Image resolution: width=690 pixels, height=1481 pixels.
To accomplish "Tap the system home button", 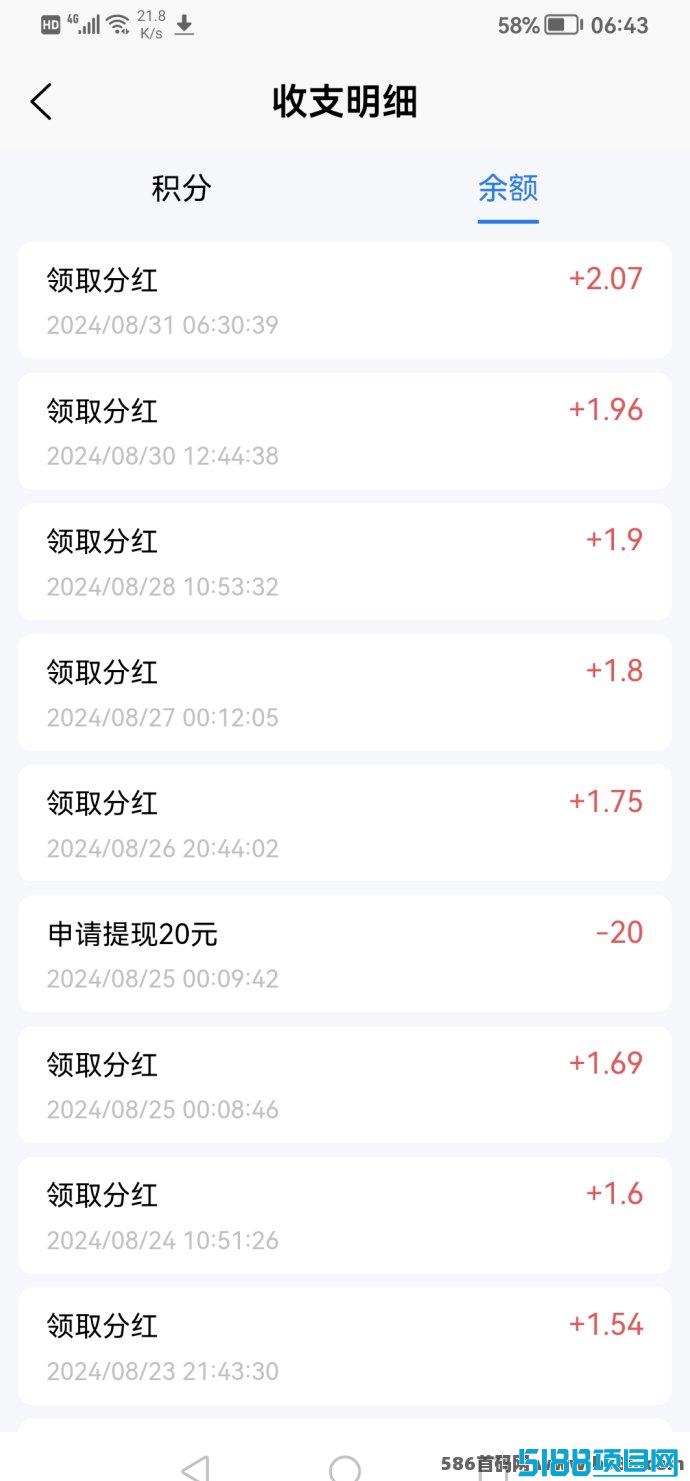I will tap(345, 1467).
